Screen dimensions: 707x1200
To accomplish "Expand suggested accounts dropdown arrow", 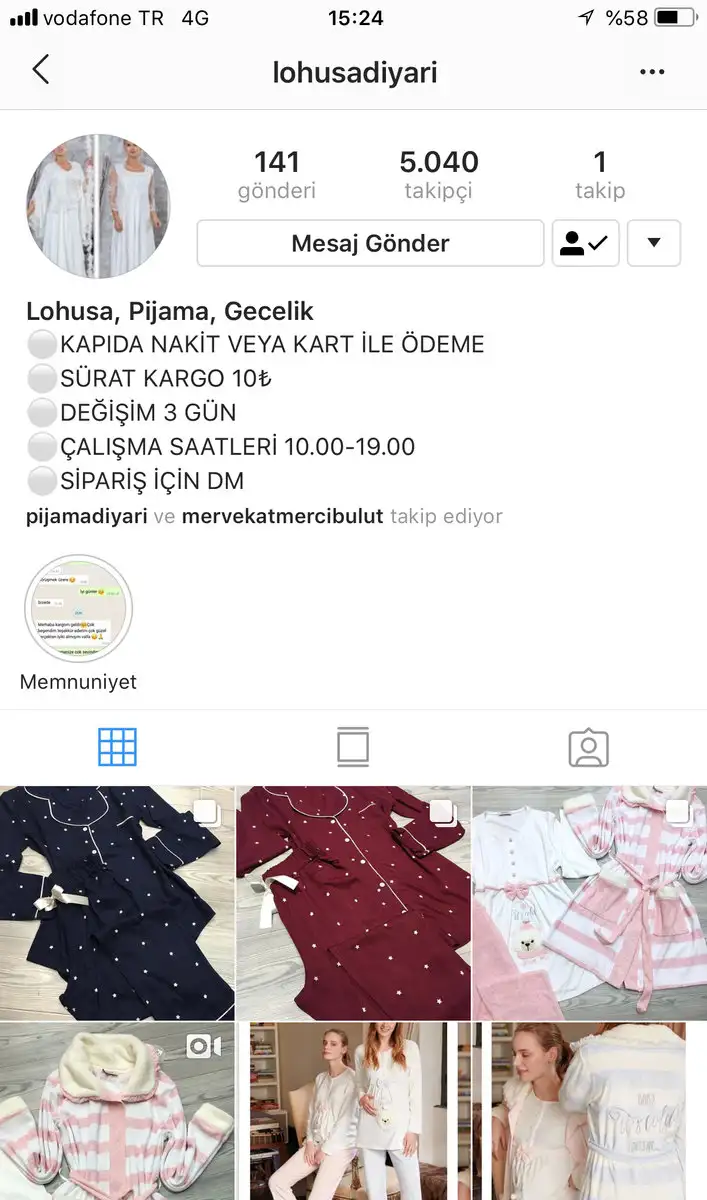I will click(x=654, y=243).
